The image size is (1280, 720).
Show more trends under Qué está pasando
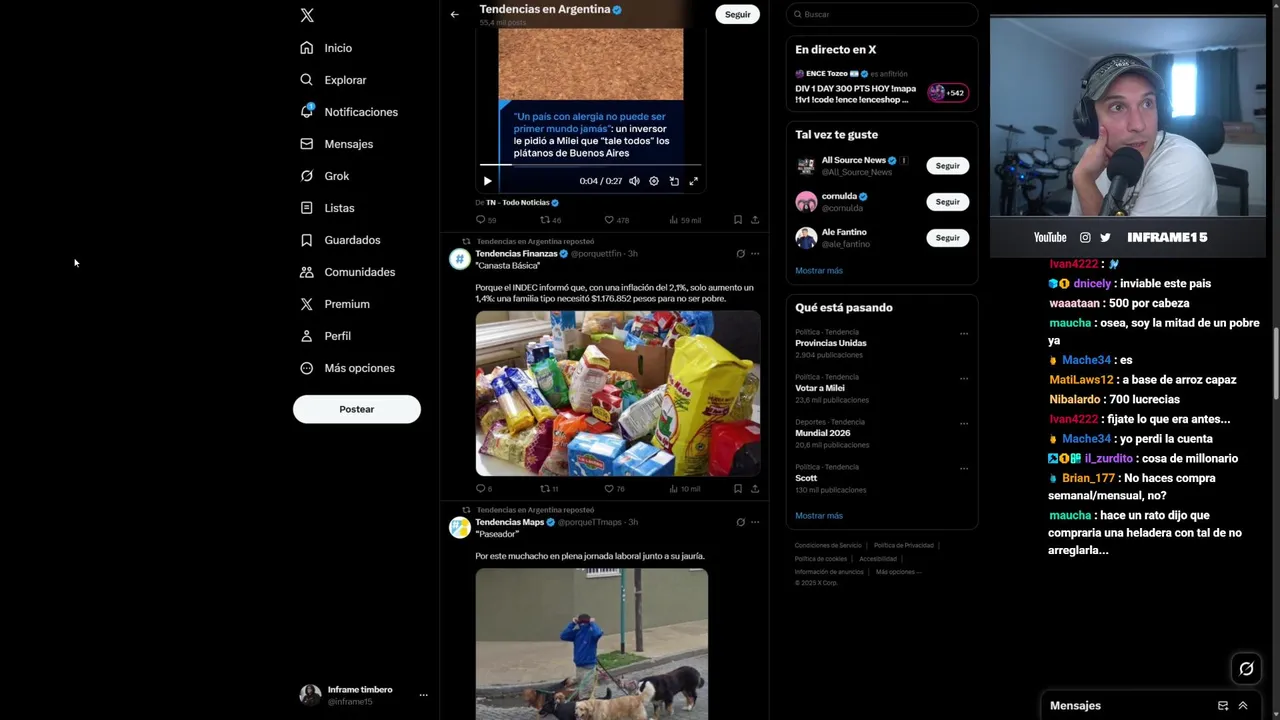(x=819, y=516)
